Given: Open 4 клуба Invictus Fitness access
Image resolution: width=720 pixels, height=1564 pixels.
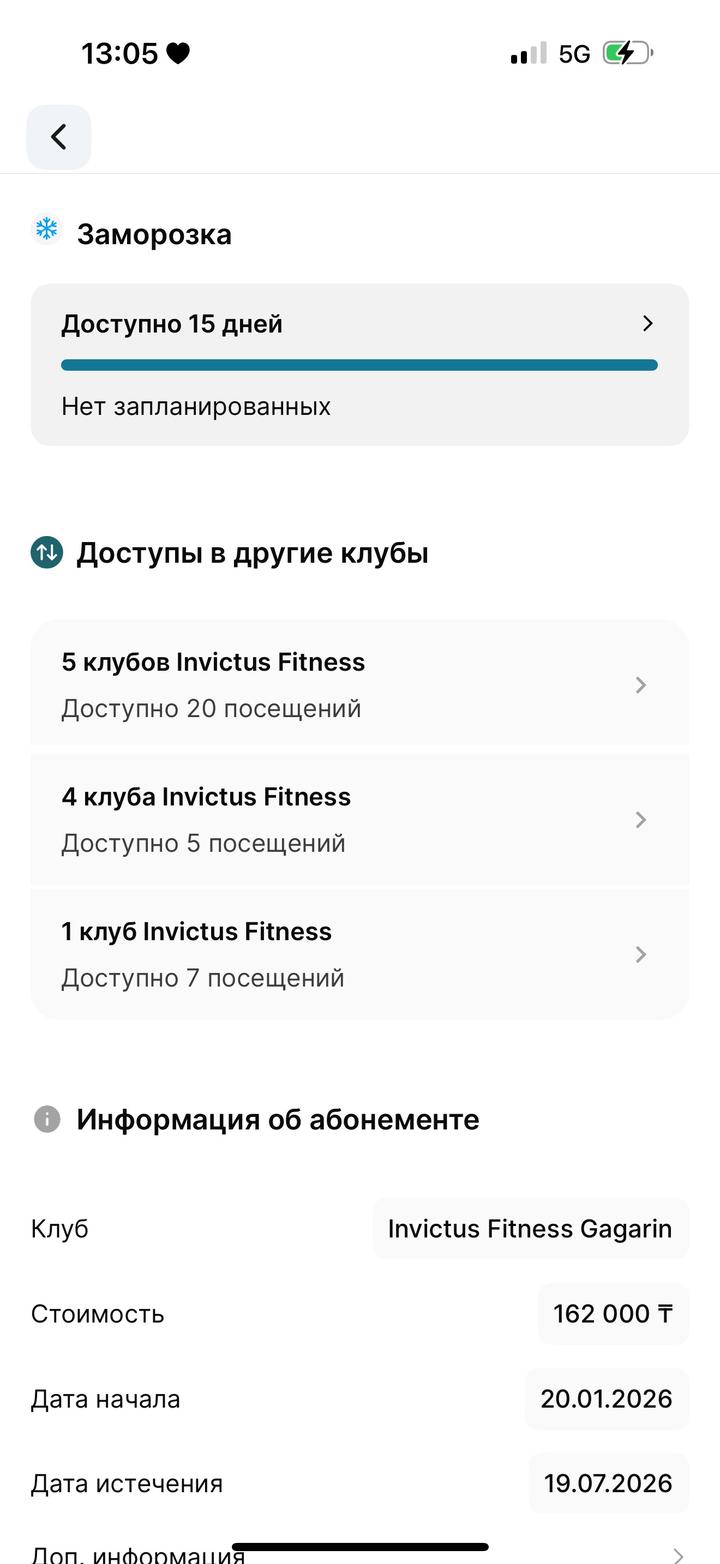Looking at the screenshot, I should 359,819.
